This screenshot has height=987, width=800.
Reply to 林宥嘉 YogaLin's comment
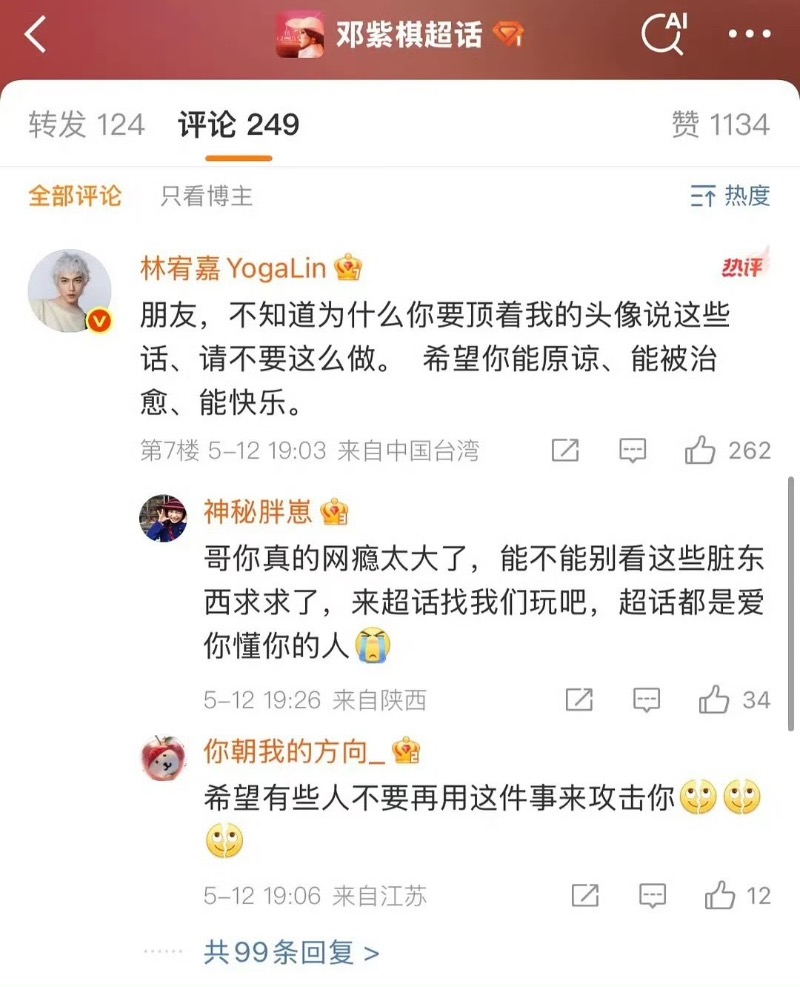633,451
